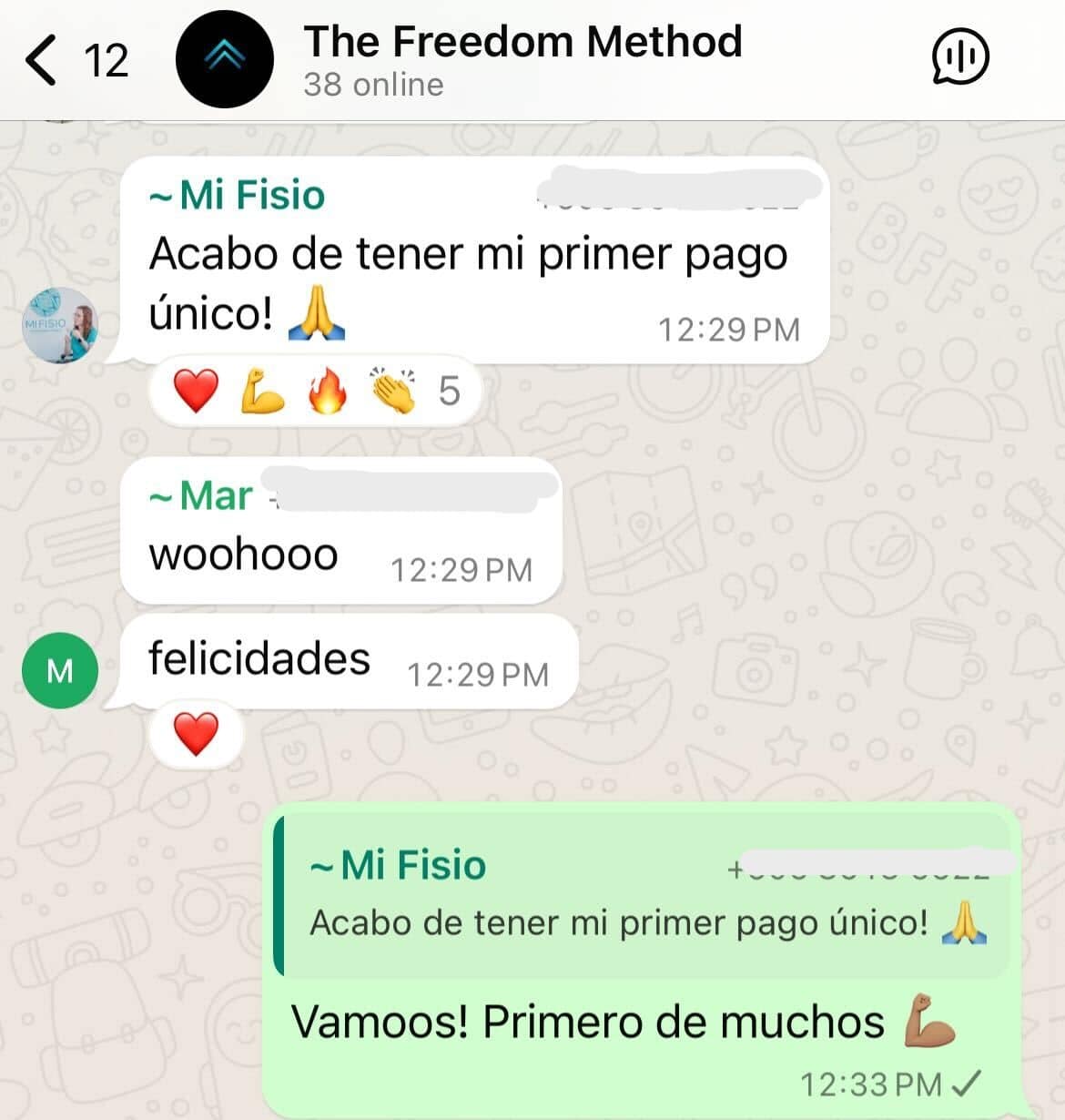1065x1120 pixels.
Task: Open The Freedom Method group info
Action: coord(522,58)
